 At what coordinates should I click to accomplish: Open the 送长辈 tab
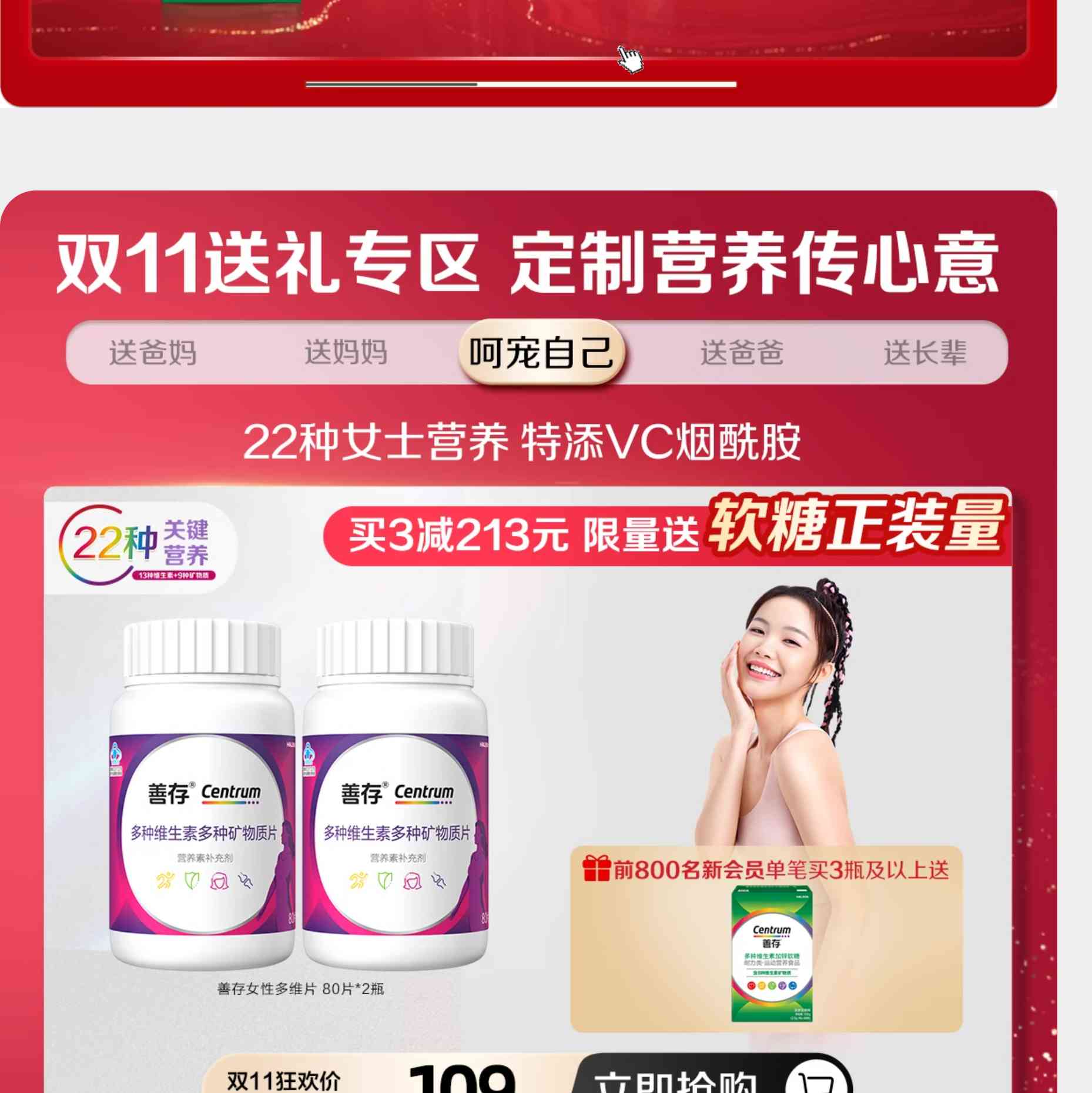coord(924,353)
